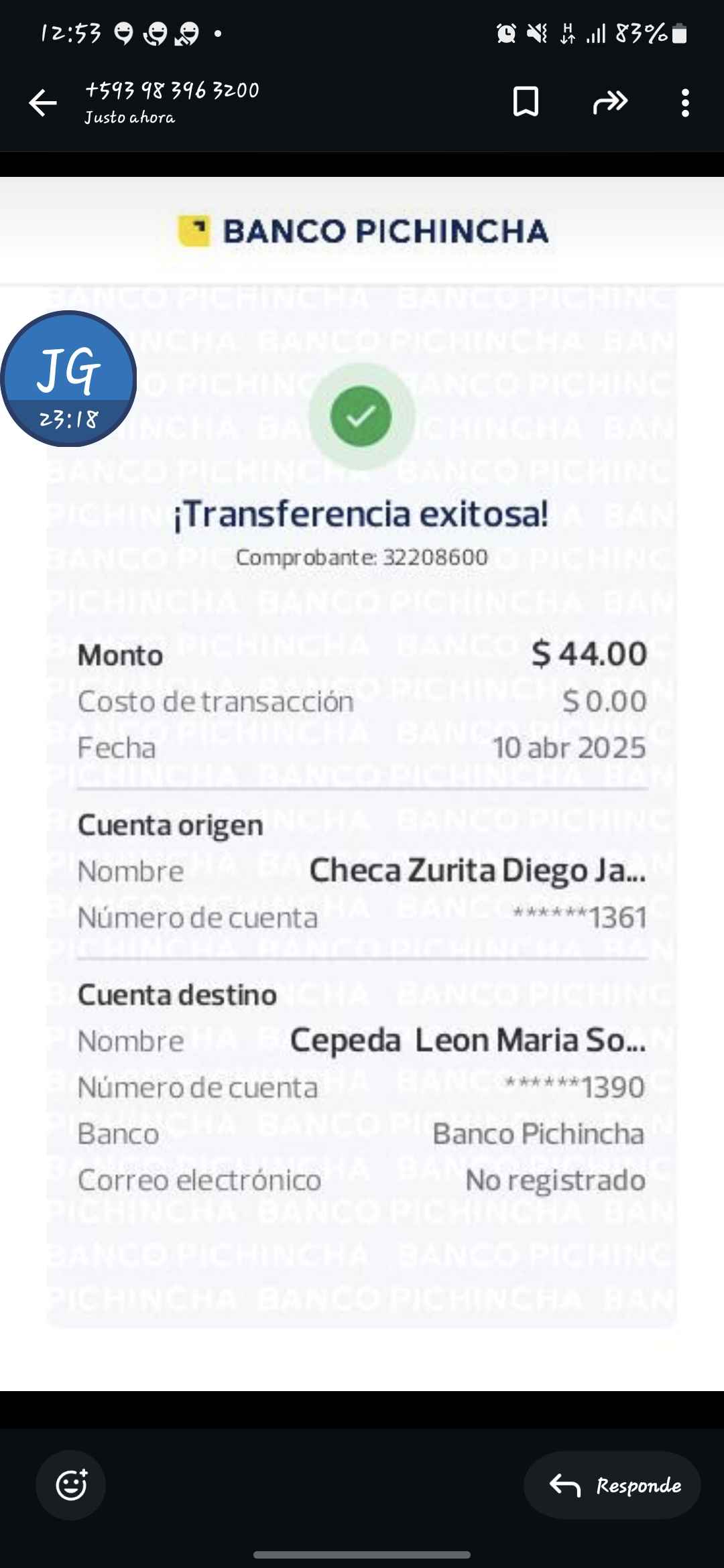Open the three-dot overflow menu

[684, 103]
